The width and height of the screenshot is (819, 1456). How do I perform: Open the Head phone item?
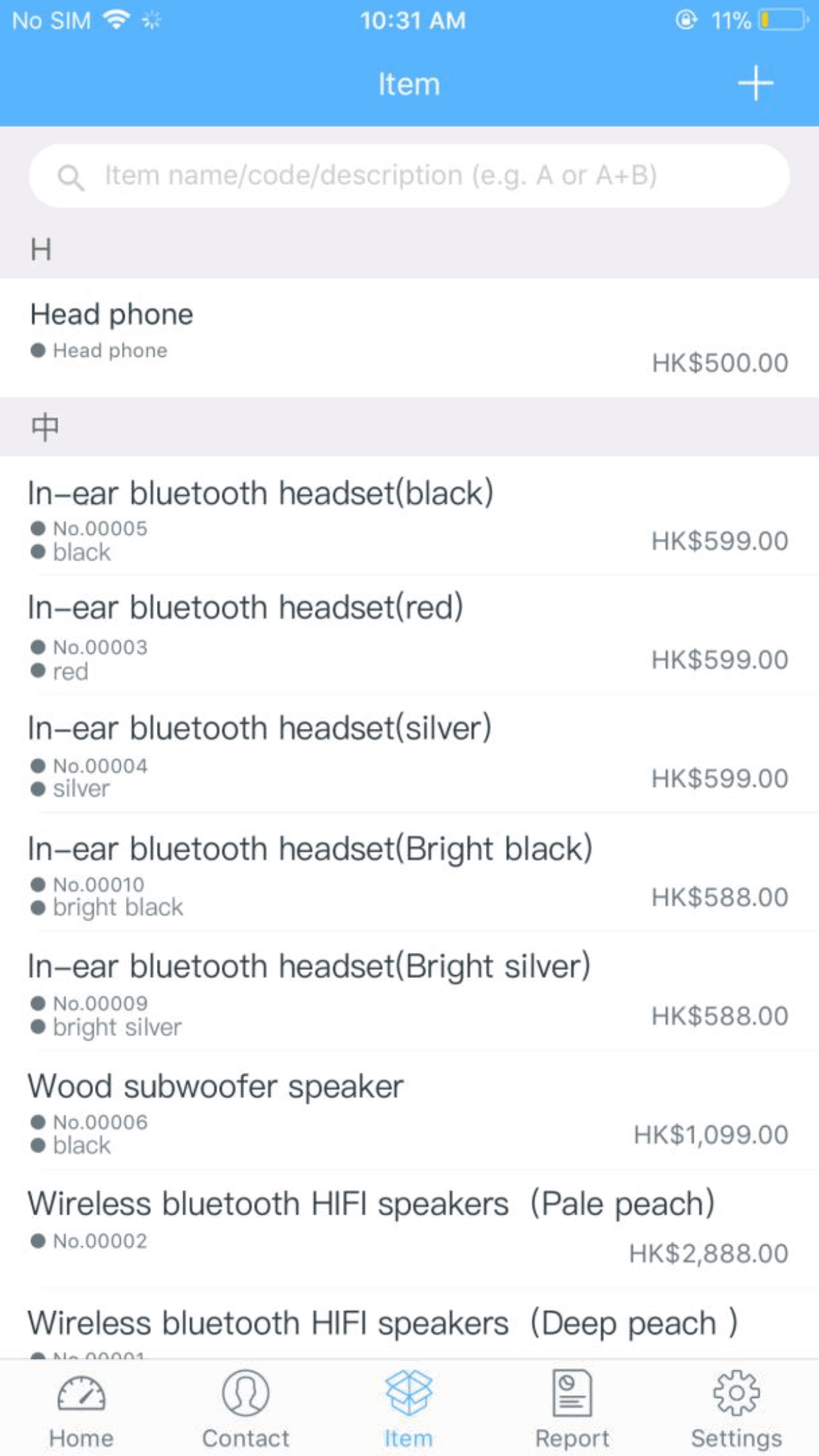[409, 338]
